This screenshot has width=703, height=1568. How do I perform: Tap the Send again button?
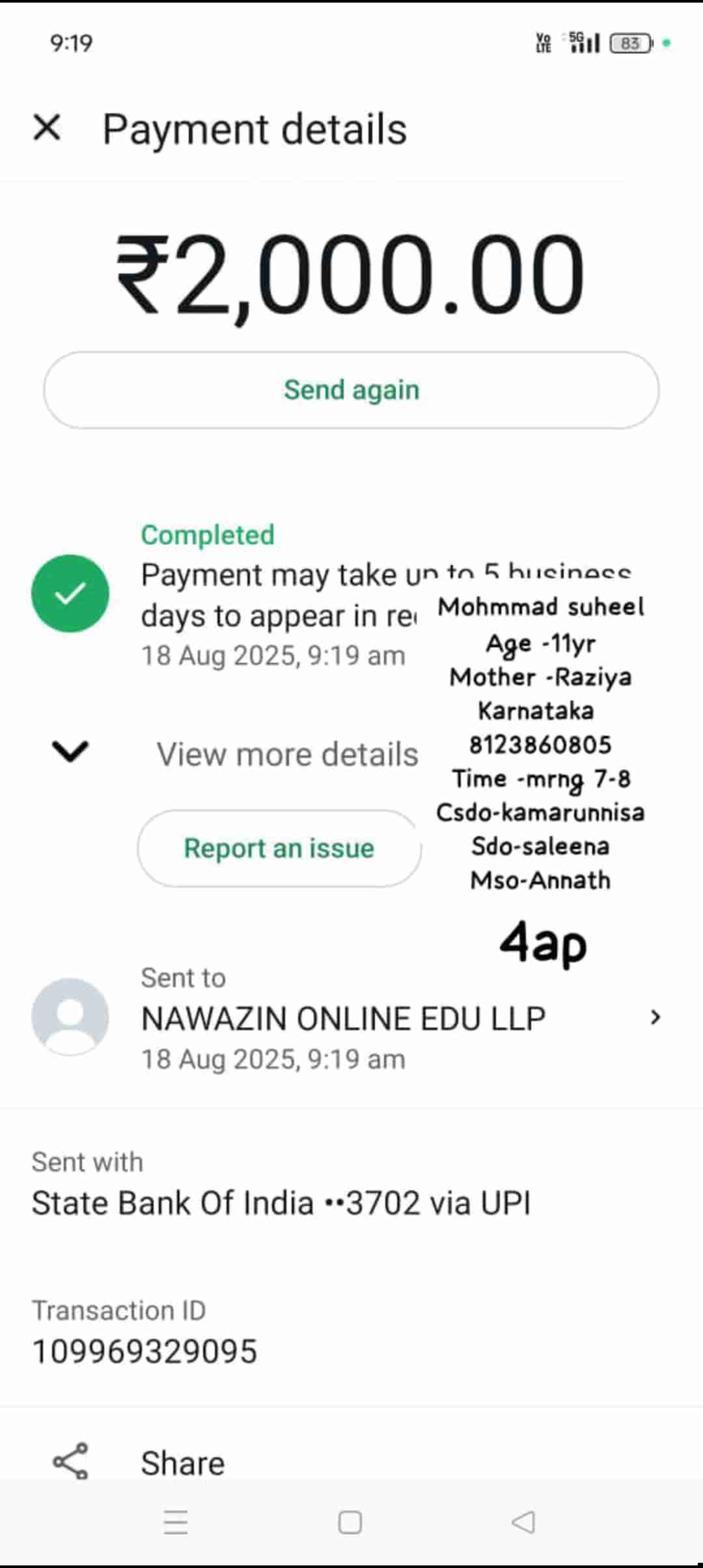point(351,390)
